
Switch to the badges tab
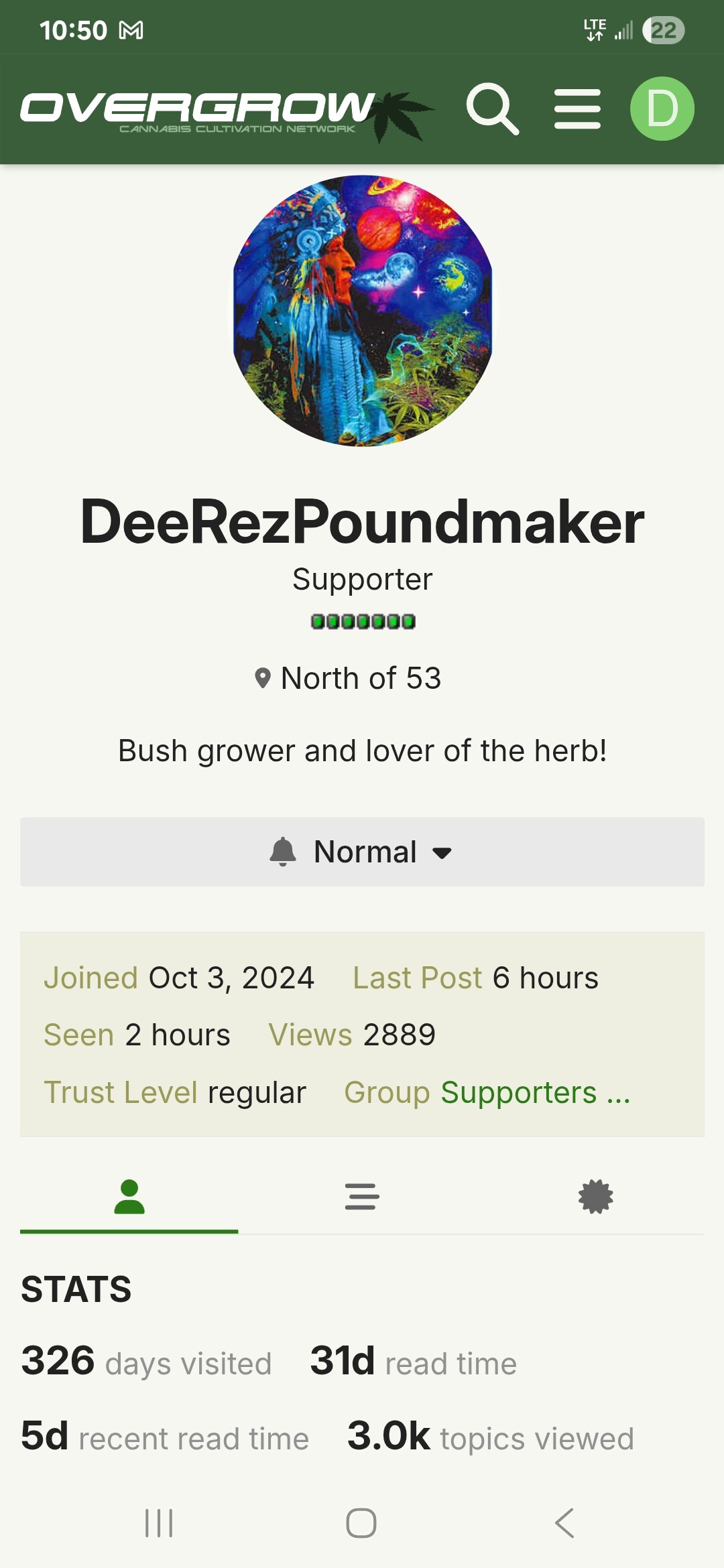[x=595, y=1197]
